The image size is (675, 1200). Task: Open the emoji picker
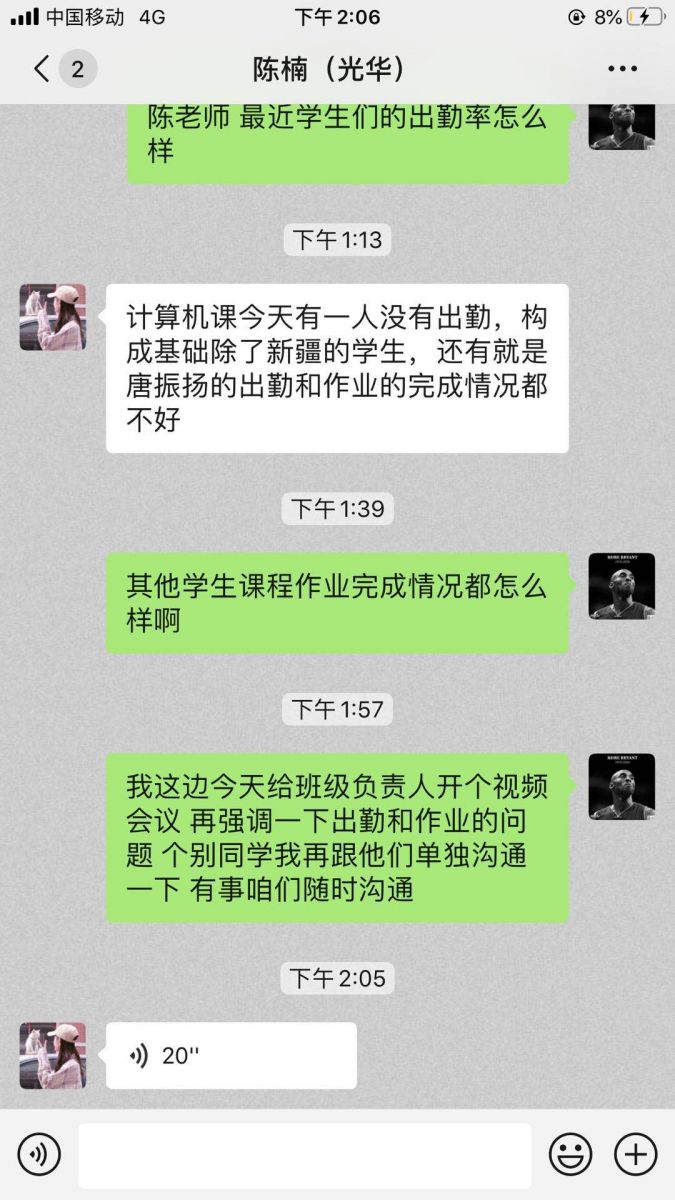570,1155
